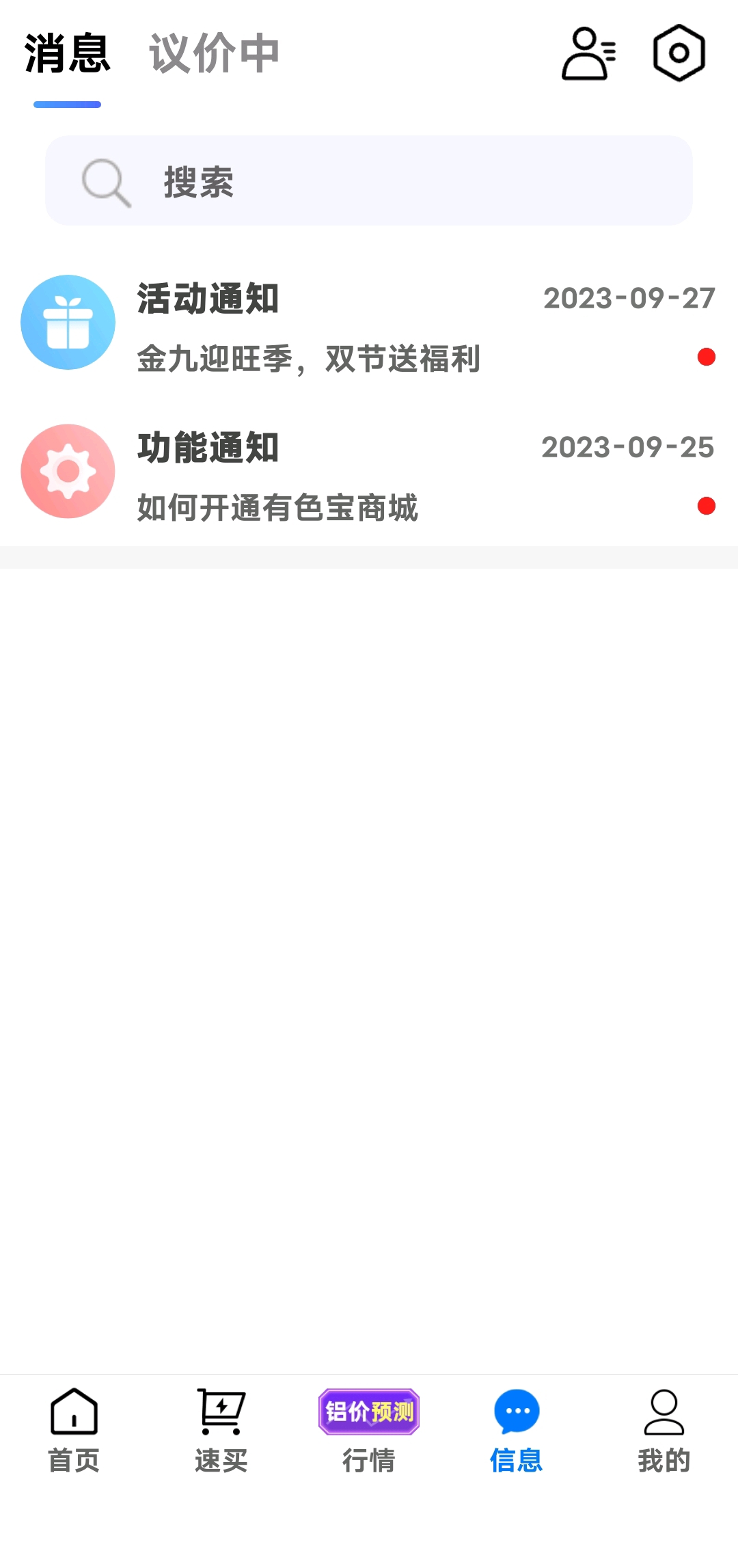Open the 功能通知 message

(369, 472)
